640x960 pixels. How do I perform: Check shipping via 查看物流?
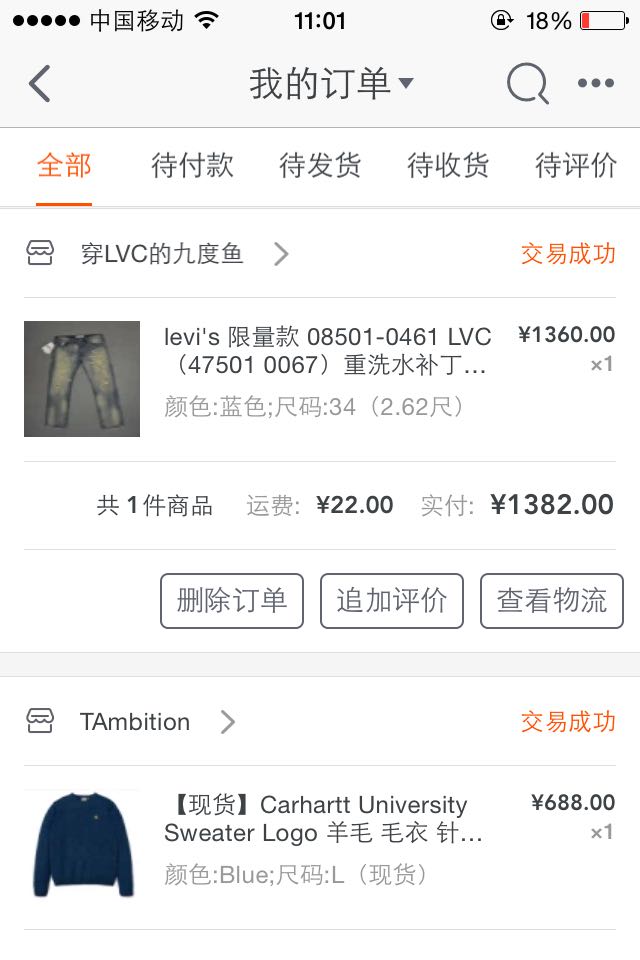click(x=552, y=600)
